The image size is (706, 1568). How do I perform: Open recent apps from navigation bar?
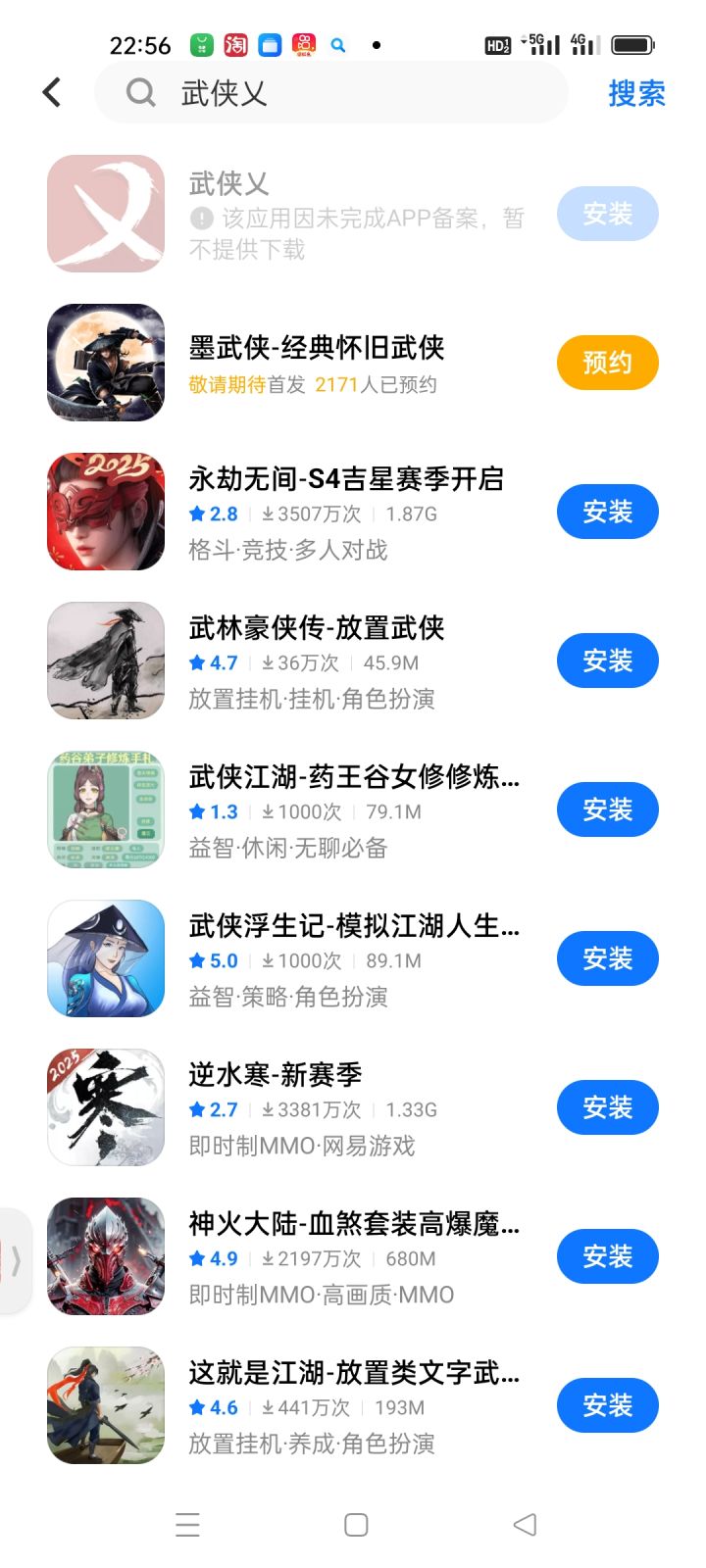pyautogui.click(x=187, y=1525)
